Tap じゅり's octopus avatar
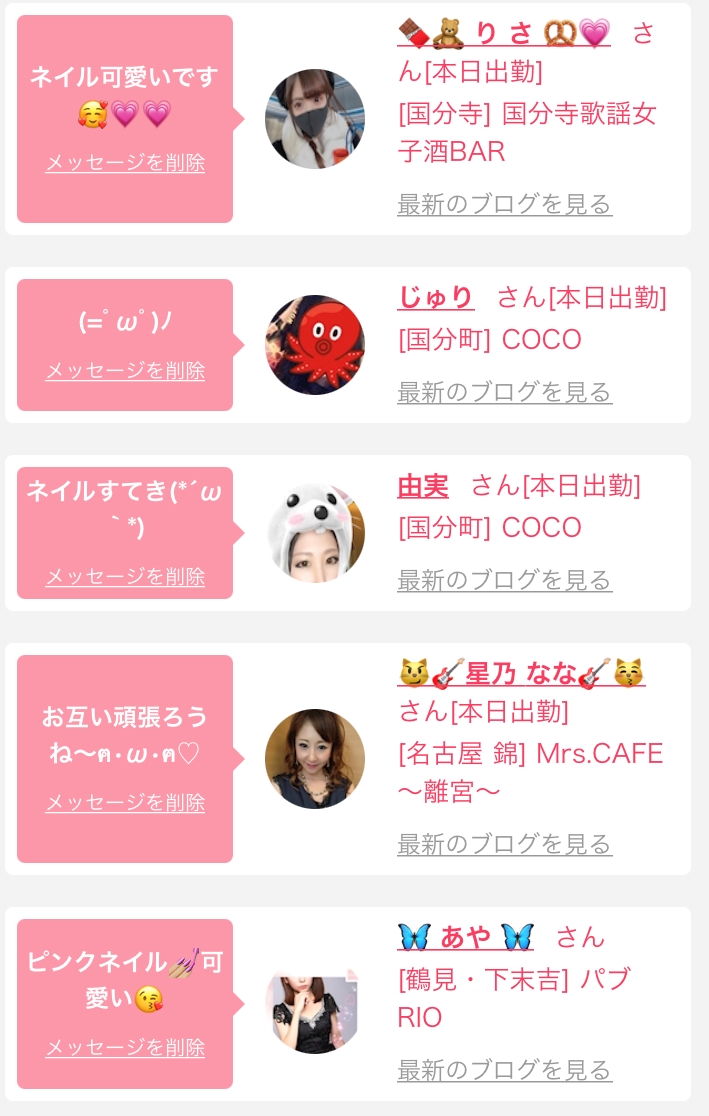Viewport: 709px width, 1116px height. (315, 345)
